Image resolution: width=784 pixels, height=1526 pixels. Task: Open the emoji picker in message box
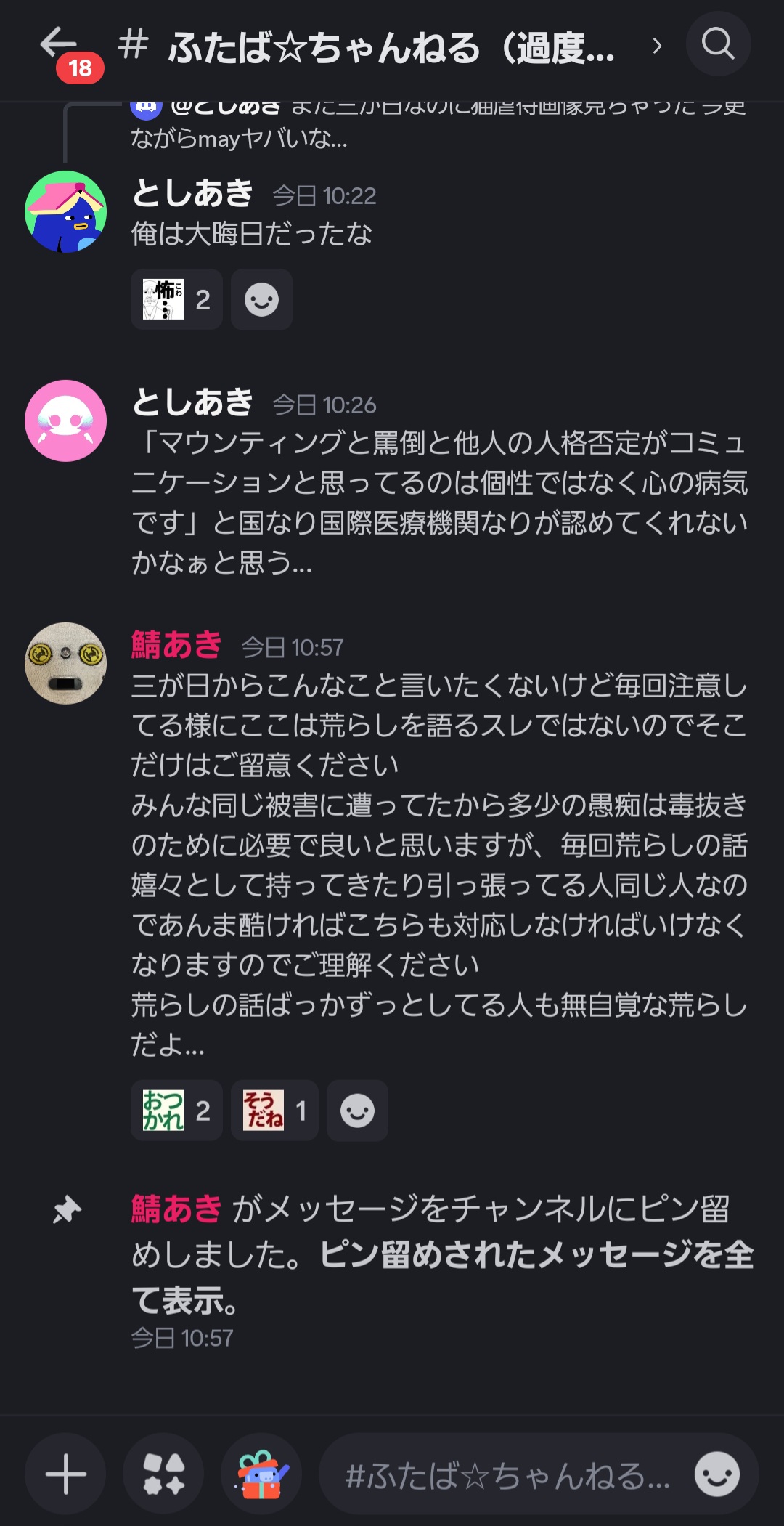[716, 1474]
